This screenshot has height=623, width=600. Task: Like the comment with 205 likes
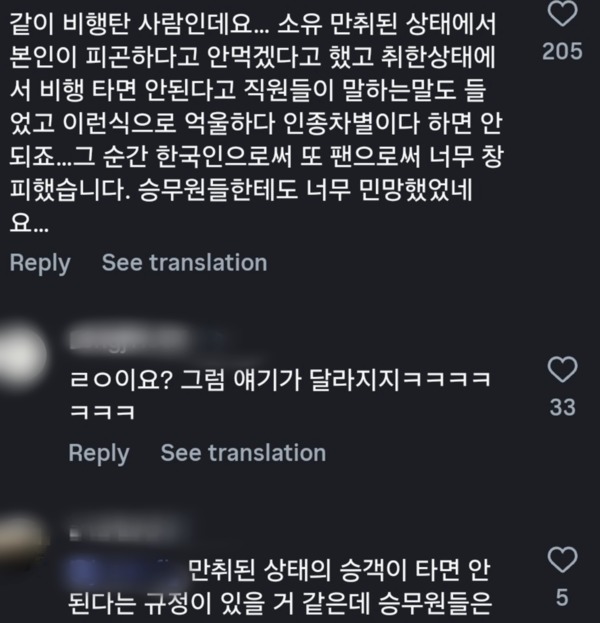pyautogui.click(x=563, y=16)
